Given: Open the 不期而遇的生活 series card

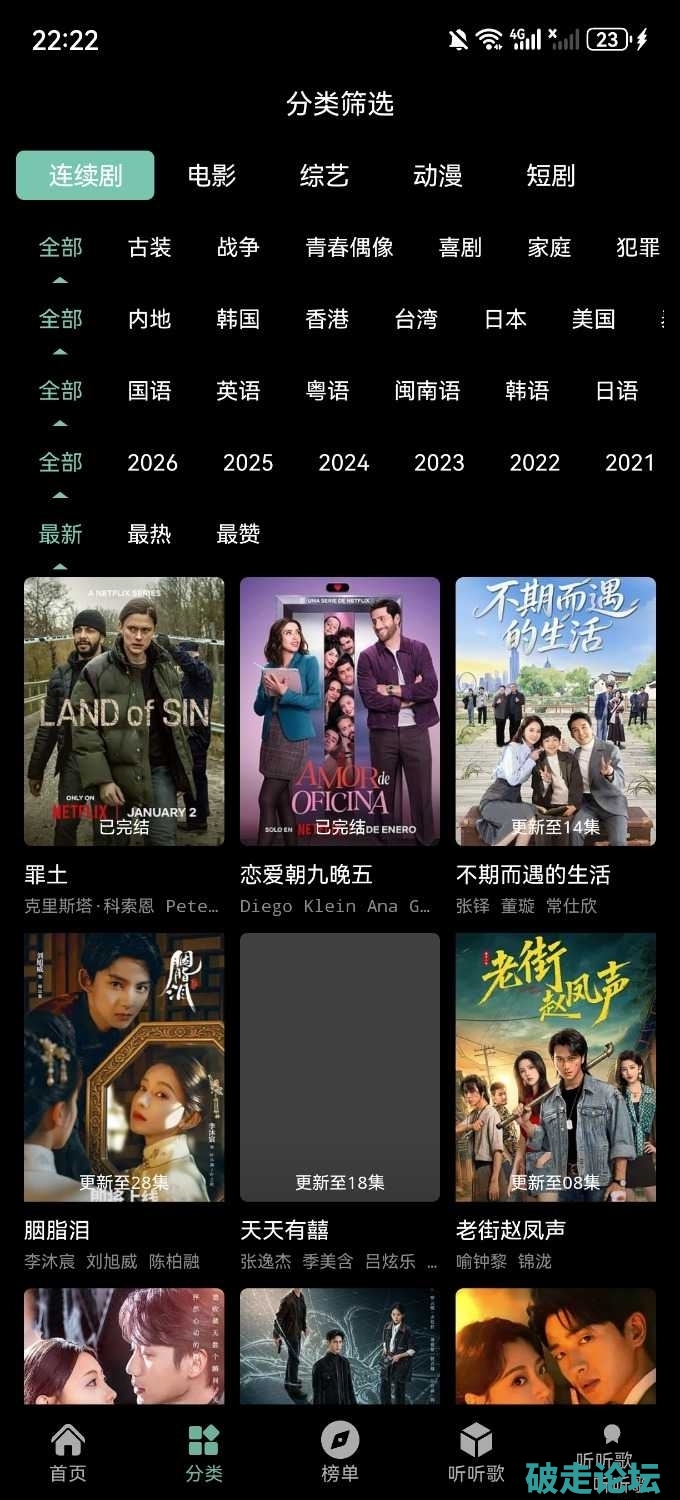Looking at the screenshot, I should 556,712.
